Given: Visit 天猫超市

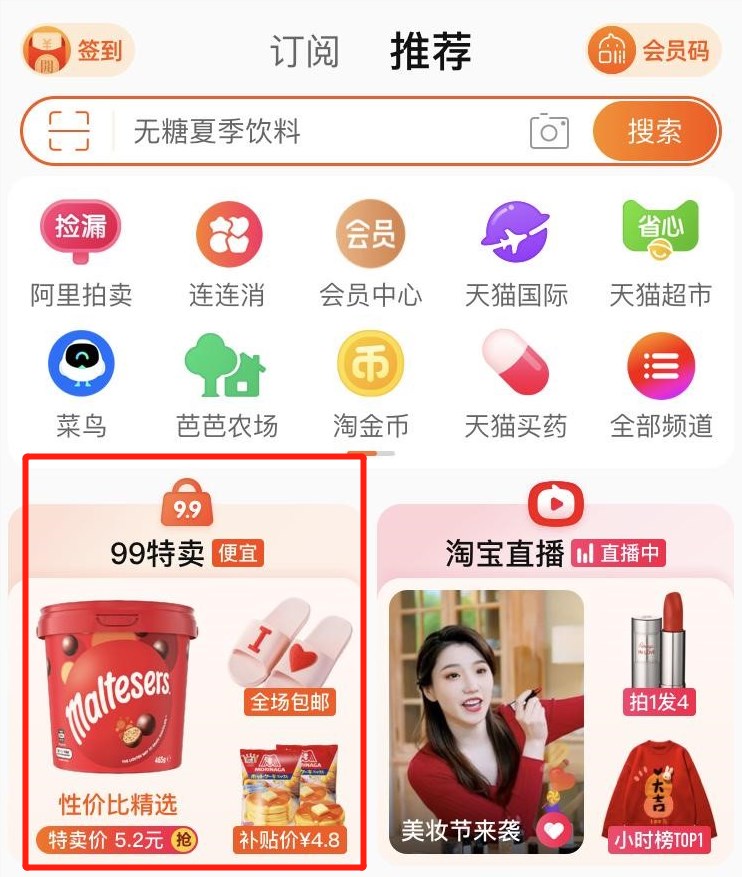Looking at the screenshot, I should coord(661,253).
